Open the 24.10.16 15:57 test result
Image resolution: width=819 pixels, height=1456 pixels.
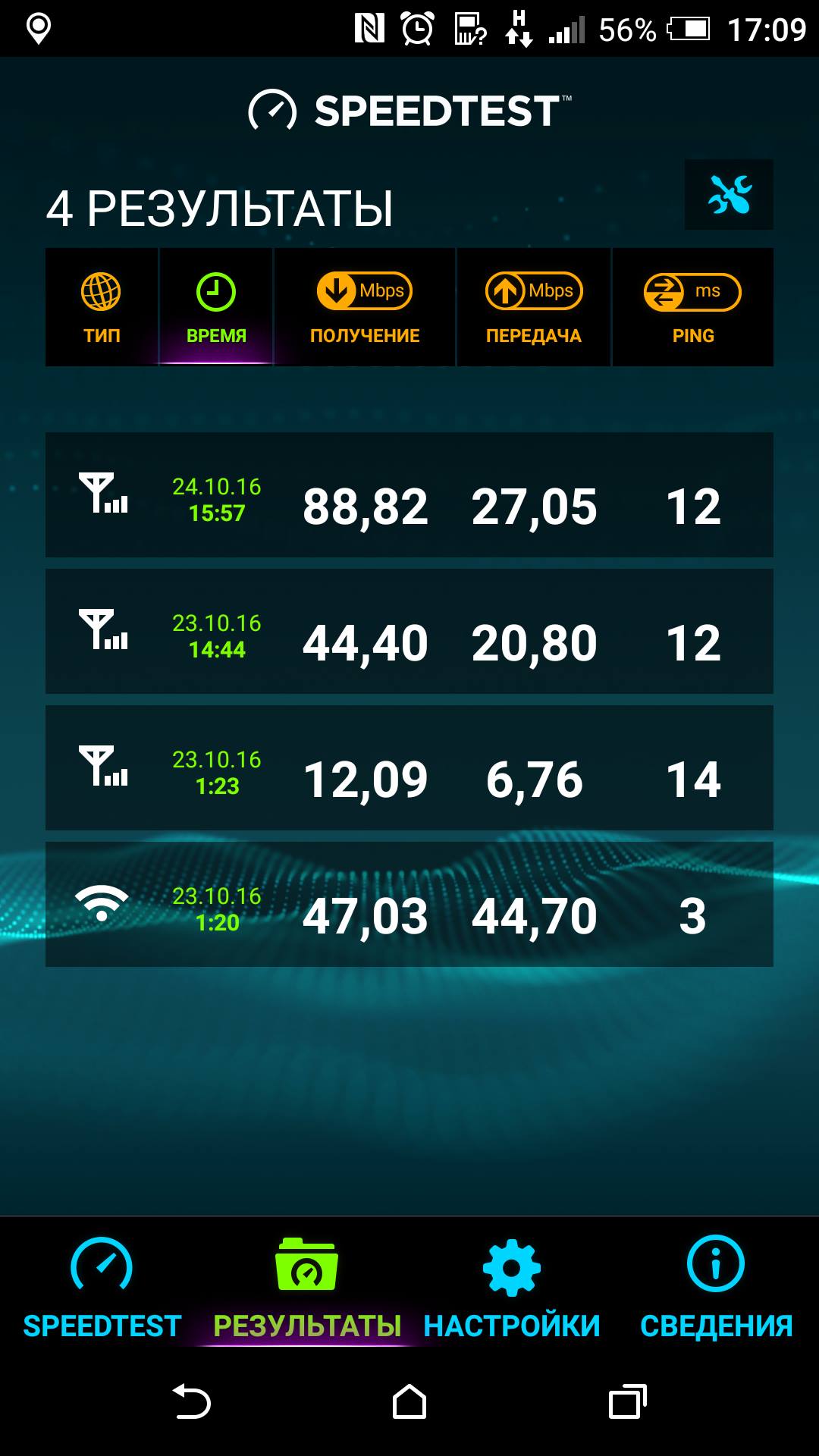(409, 495)
